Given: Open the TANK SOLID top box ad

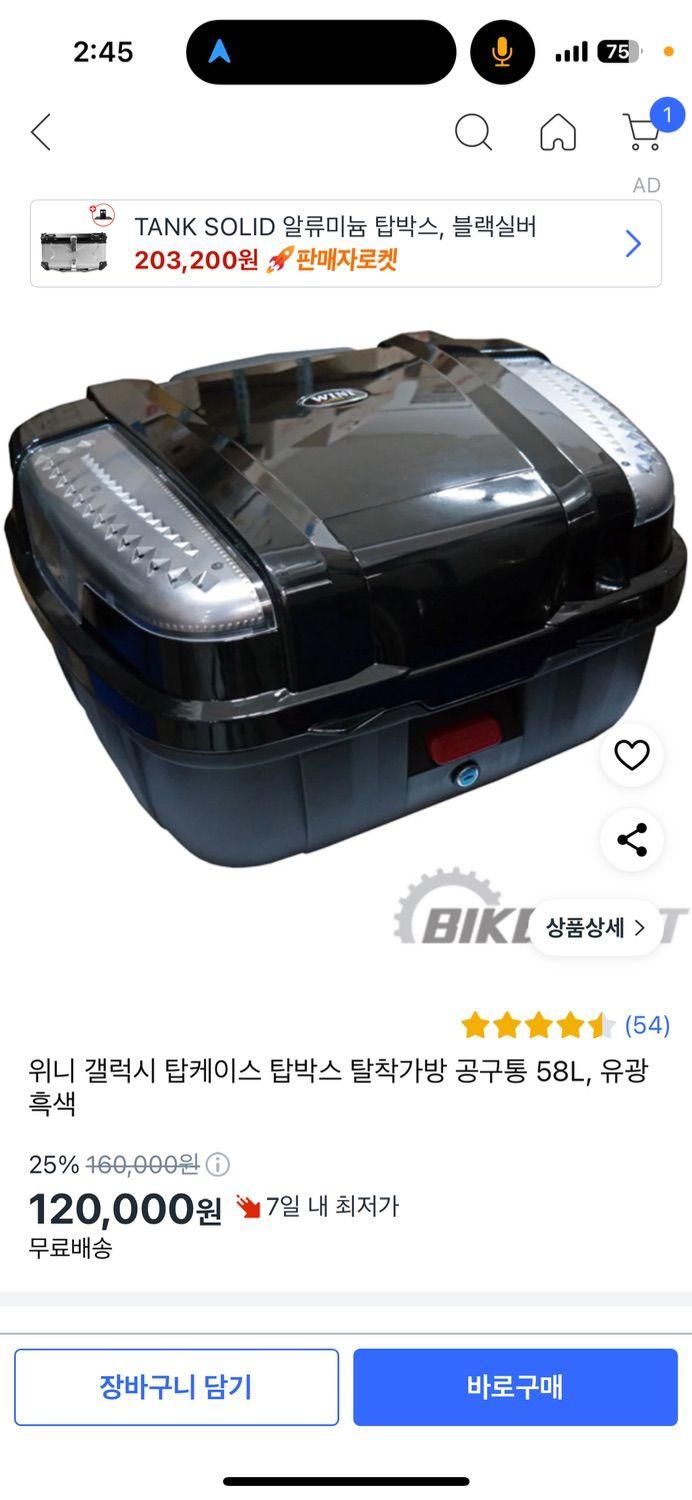Looking at the screenshot, I should point(345,244).
